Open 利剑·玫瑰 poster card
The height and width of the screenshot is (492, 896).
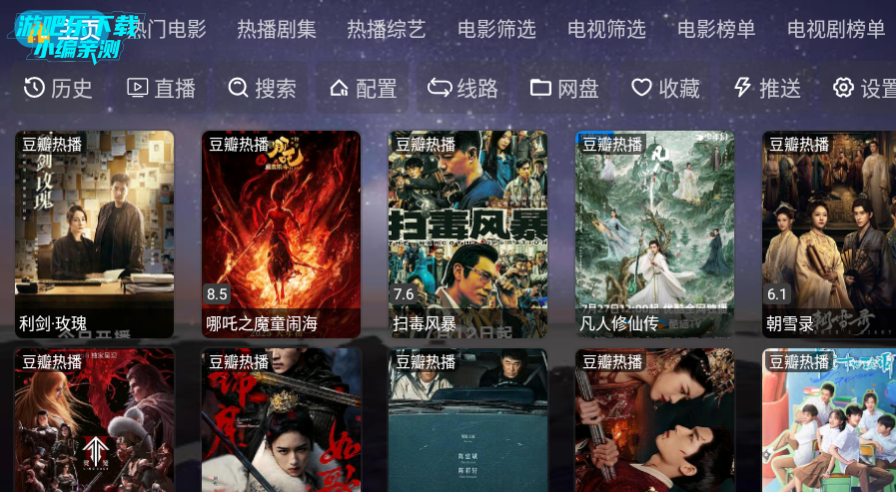(x=94, y=233)
